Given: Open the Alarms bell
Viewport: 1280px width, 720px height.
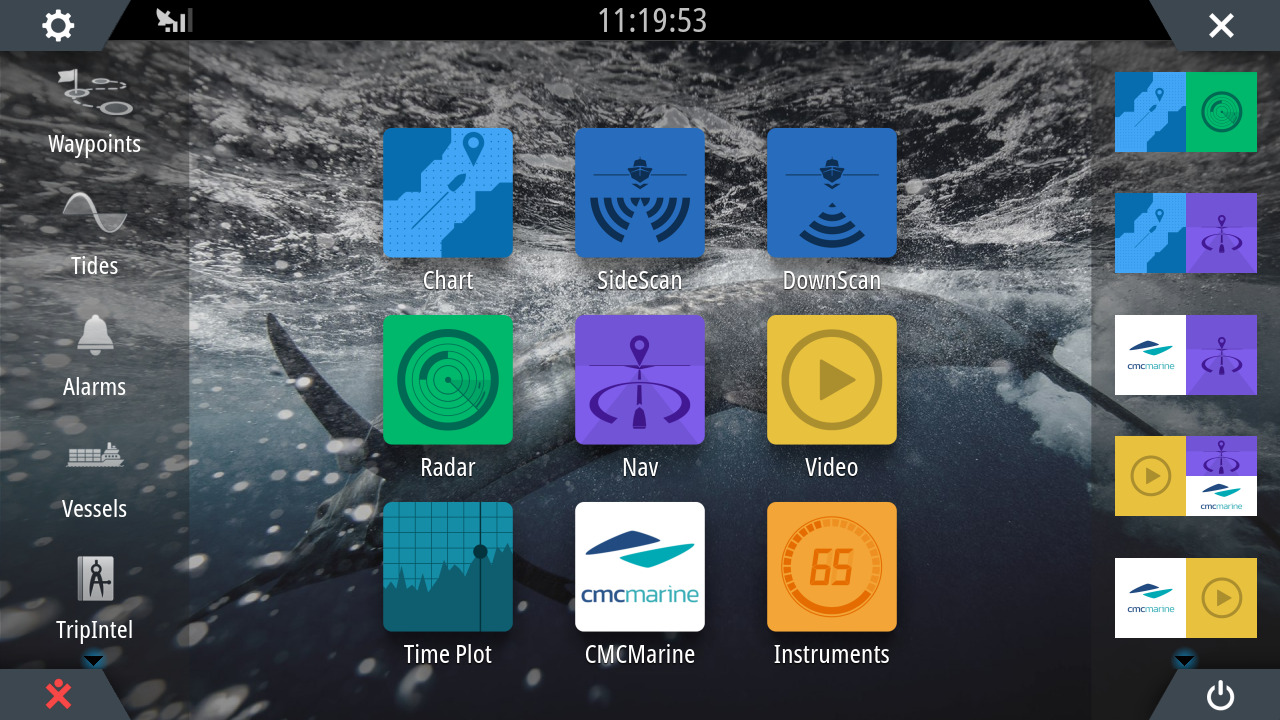Looking at the screenshot, I should pyautogui.click(x=95, y=353).
